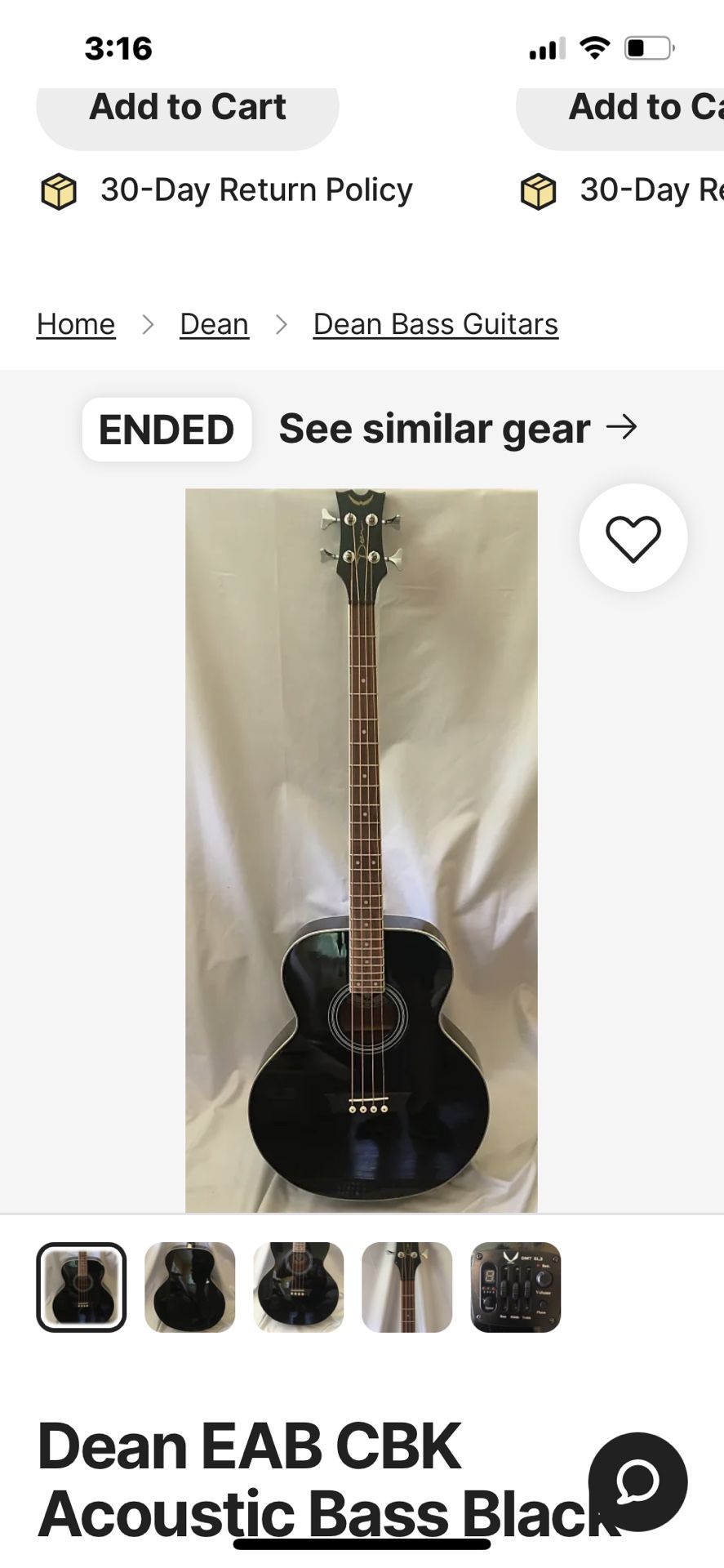Viewport: 724px width, 1568px height.
Task: Show the fourth thumbnail of the neck
Action: point(406,1287)
